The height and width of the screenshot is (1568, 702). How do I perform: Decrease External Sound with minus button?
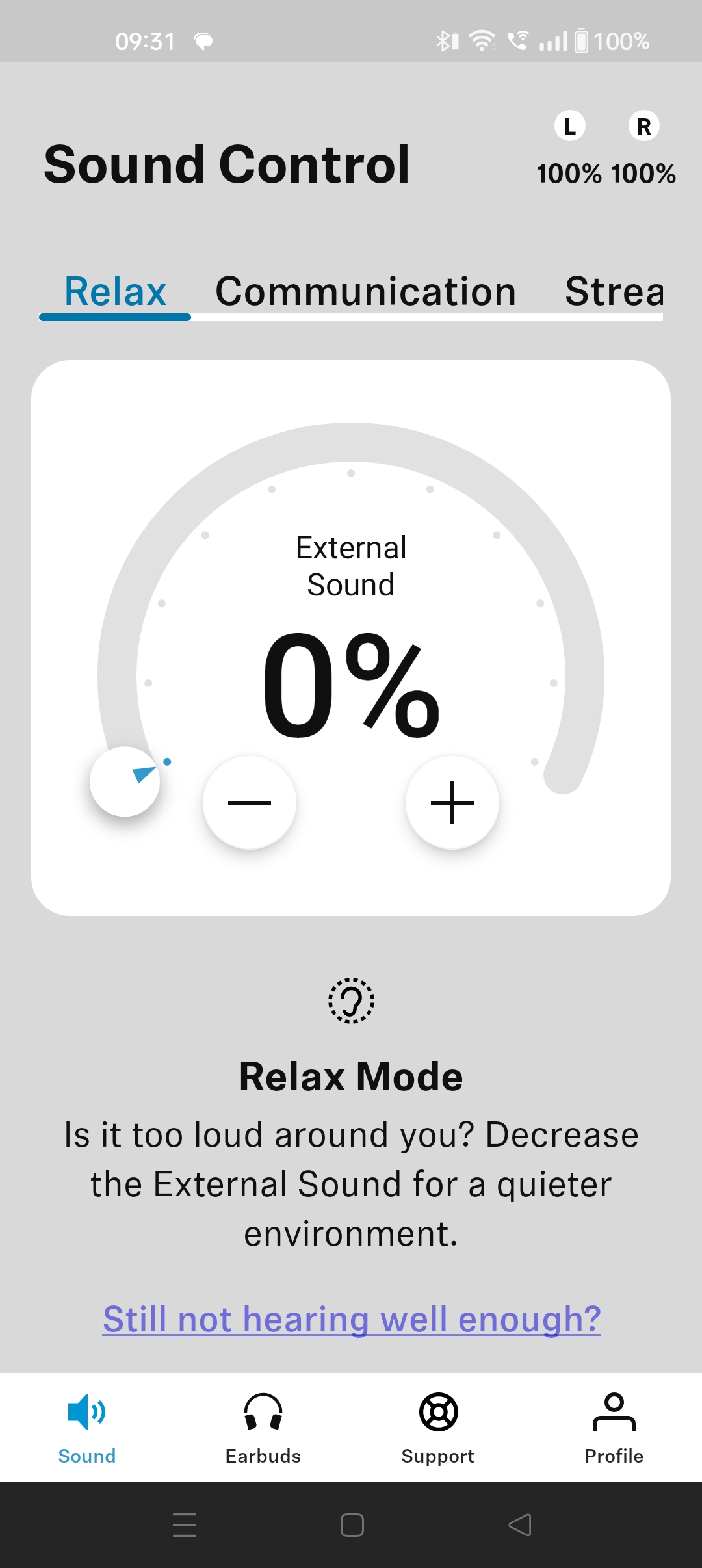click(250, 803)
